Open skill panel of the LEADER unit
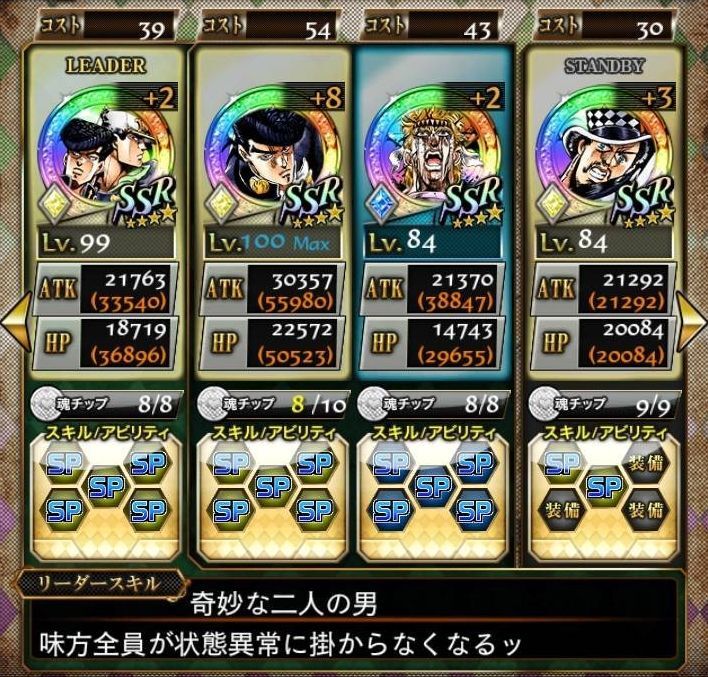Viewport: 708px width, 677px height. coord(105,487)
